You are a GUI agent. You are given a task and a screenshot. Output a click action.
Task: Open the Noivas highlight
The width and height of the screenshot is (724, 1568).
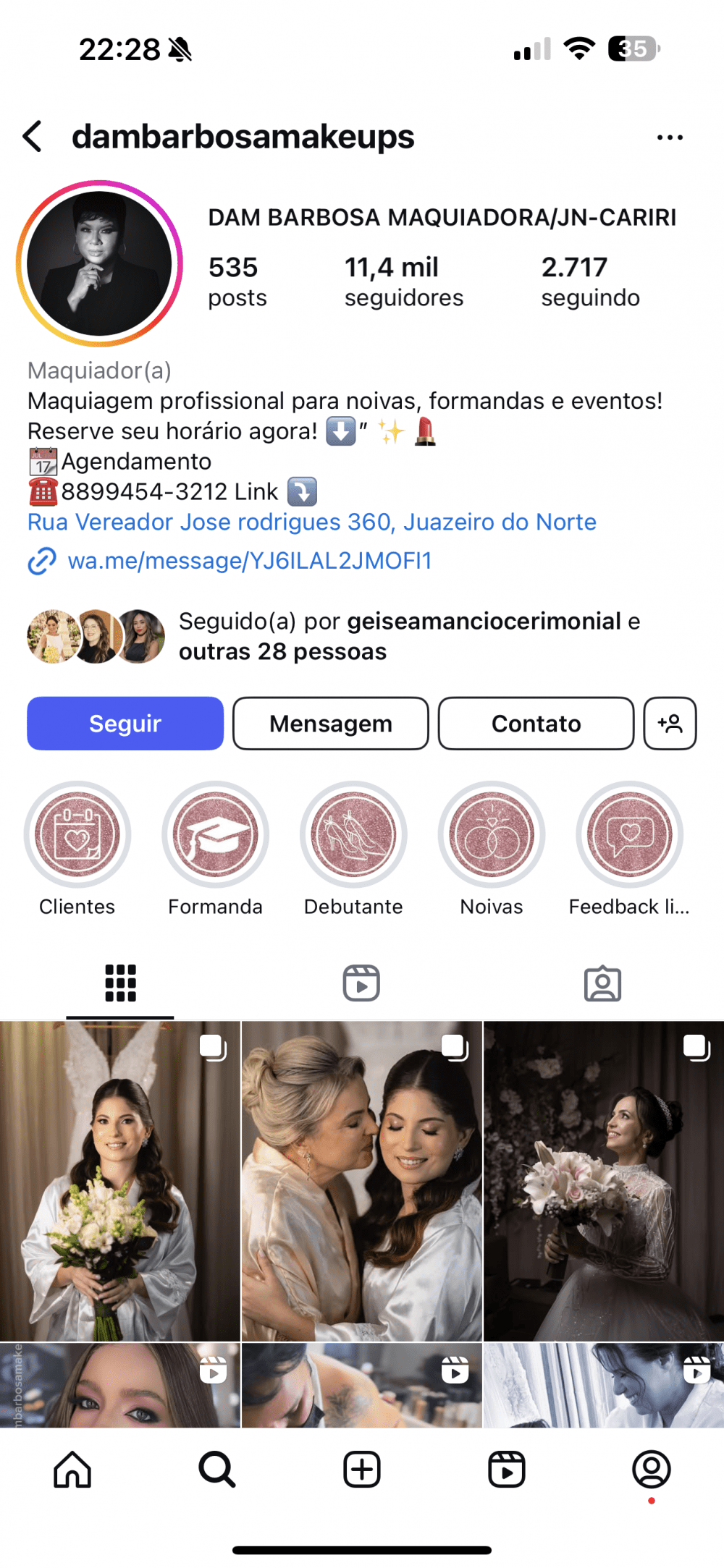point(492,835)
